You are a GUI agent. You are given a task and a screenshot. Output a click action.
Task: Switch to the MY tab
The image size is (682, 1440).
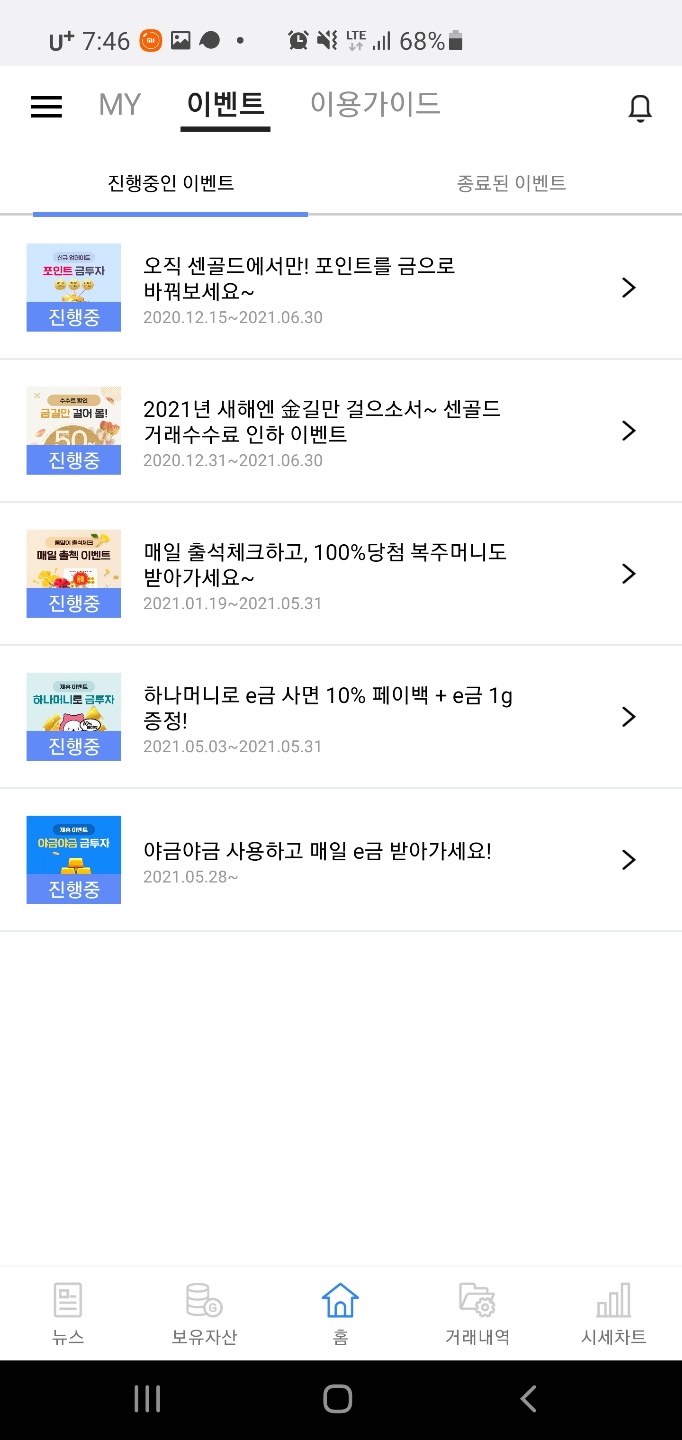click(x=120, y=104)
